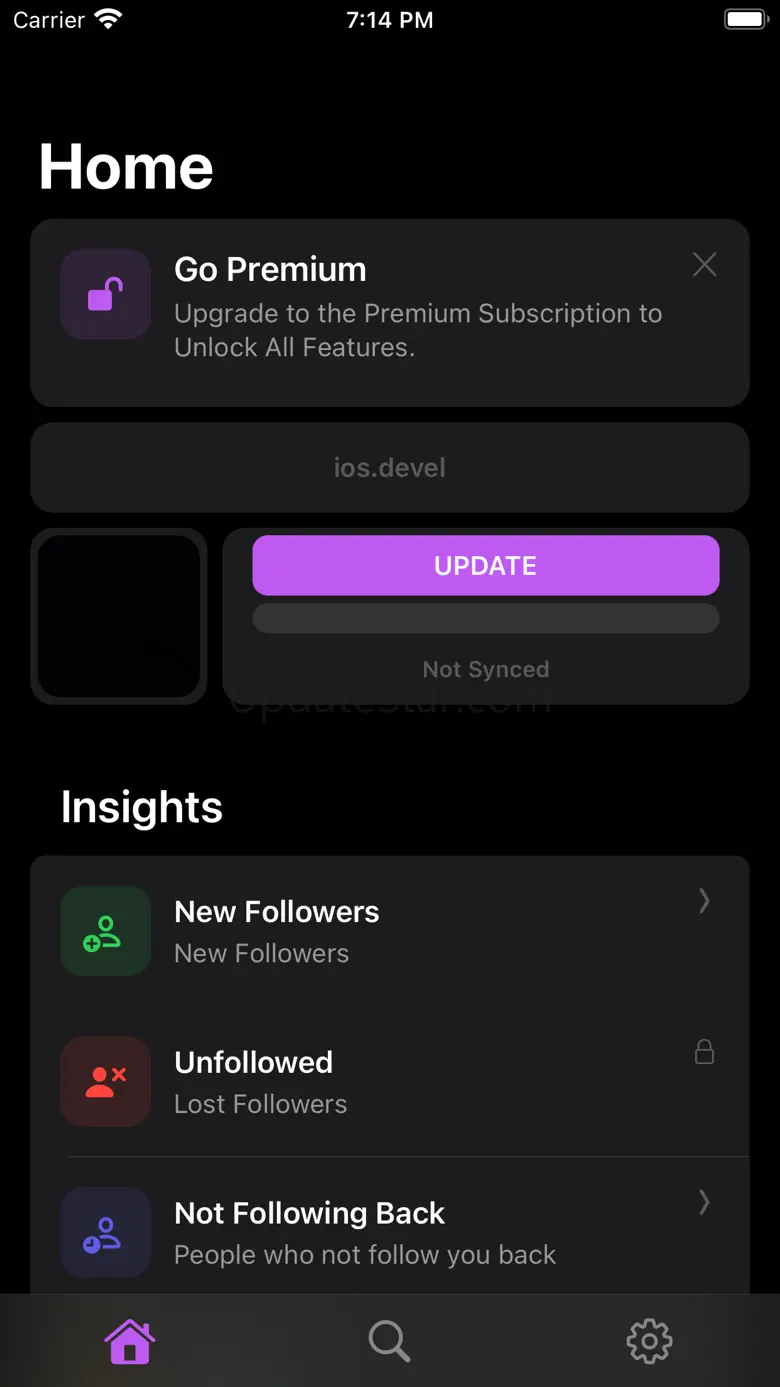This screenshot has height=1387, width=780.
Task: Open Not Following Back list
Action: coord(390,1232)
